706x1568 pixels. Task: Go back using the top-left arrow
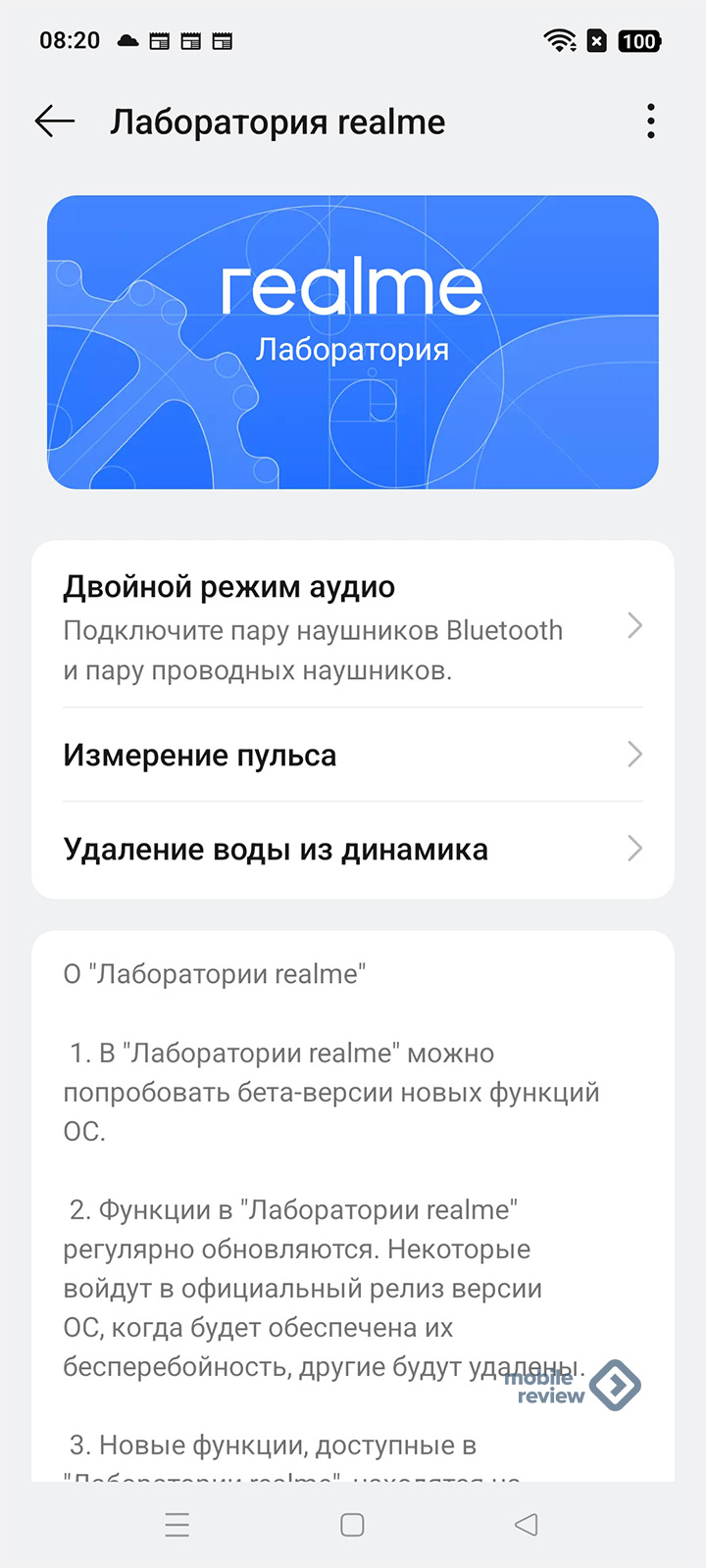click(55, 122)
